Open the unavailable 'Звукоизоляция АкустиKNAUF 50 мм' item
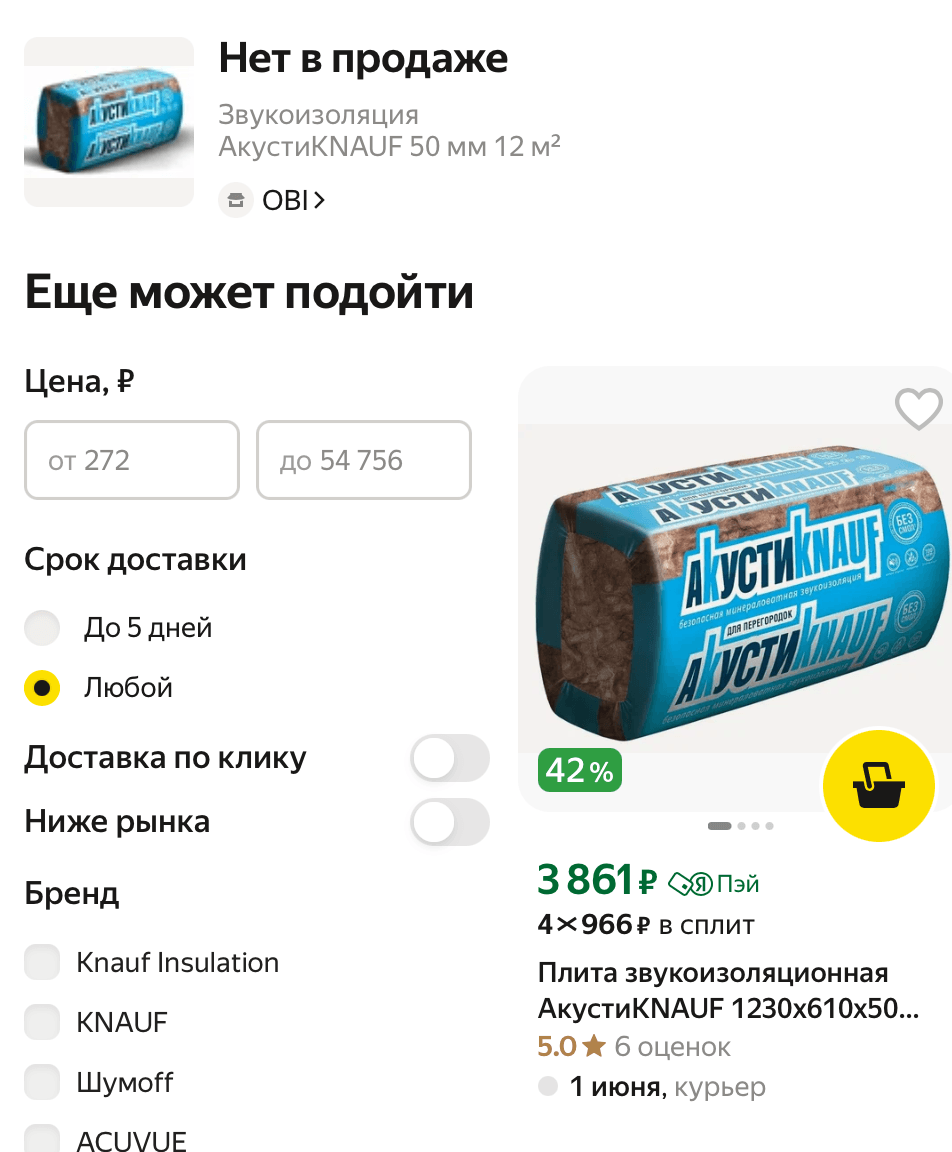The image size is (952, 1152). (389, 130)
